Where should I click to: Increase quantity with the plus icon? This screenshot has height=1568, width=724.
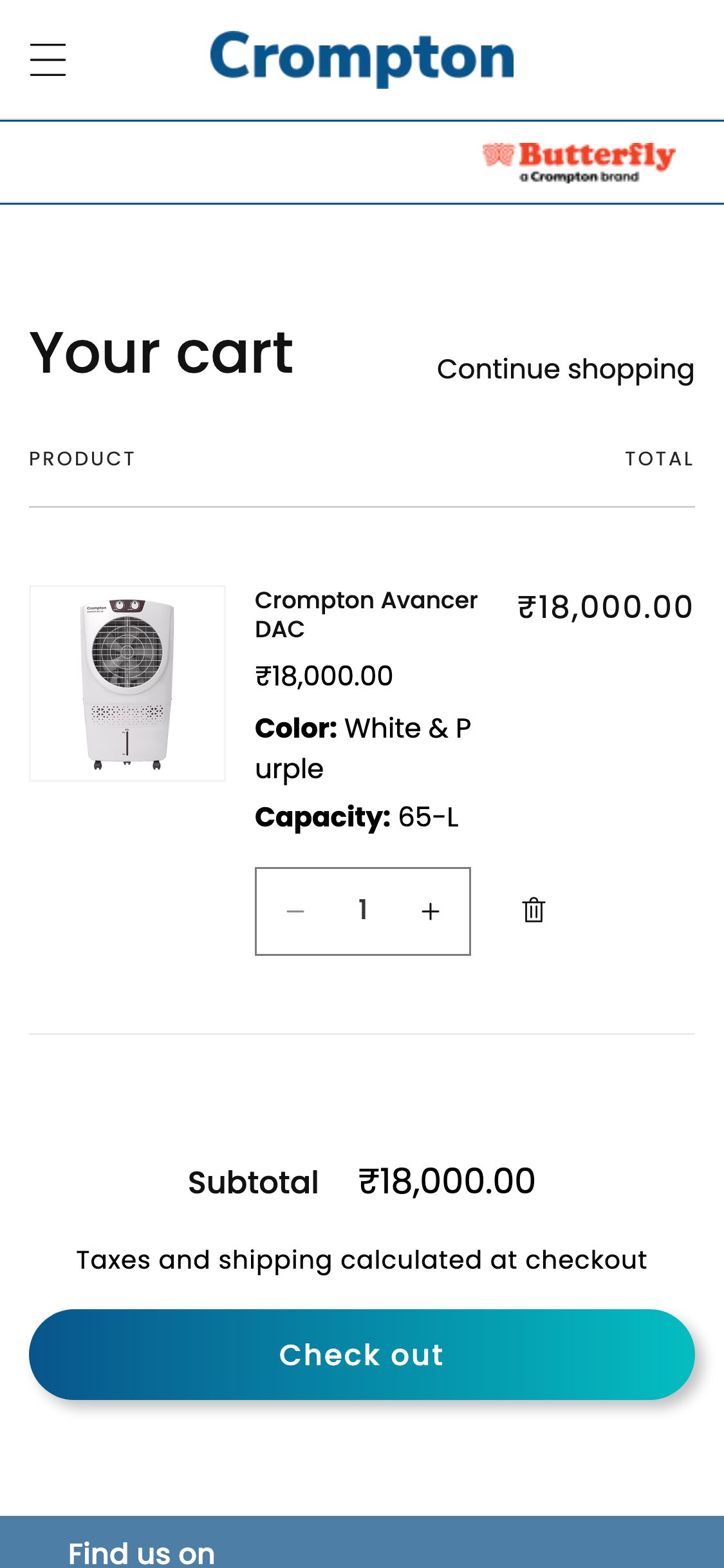click(x=429, y=910)
